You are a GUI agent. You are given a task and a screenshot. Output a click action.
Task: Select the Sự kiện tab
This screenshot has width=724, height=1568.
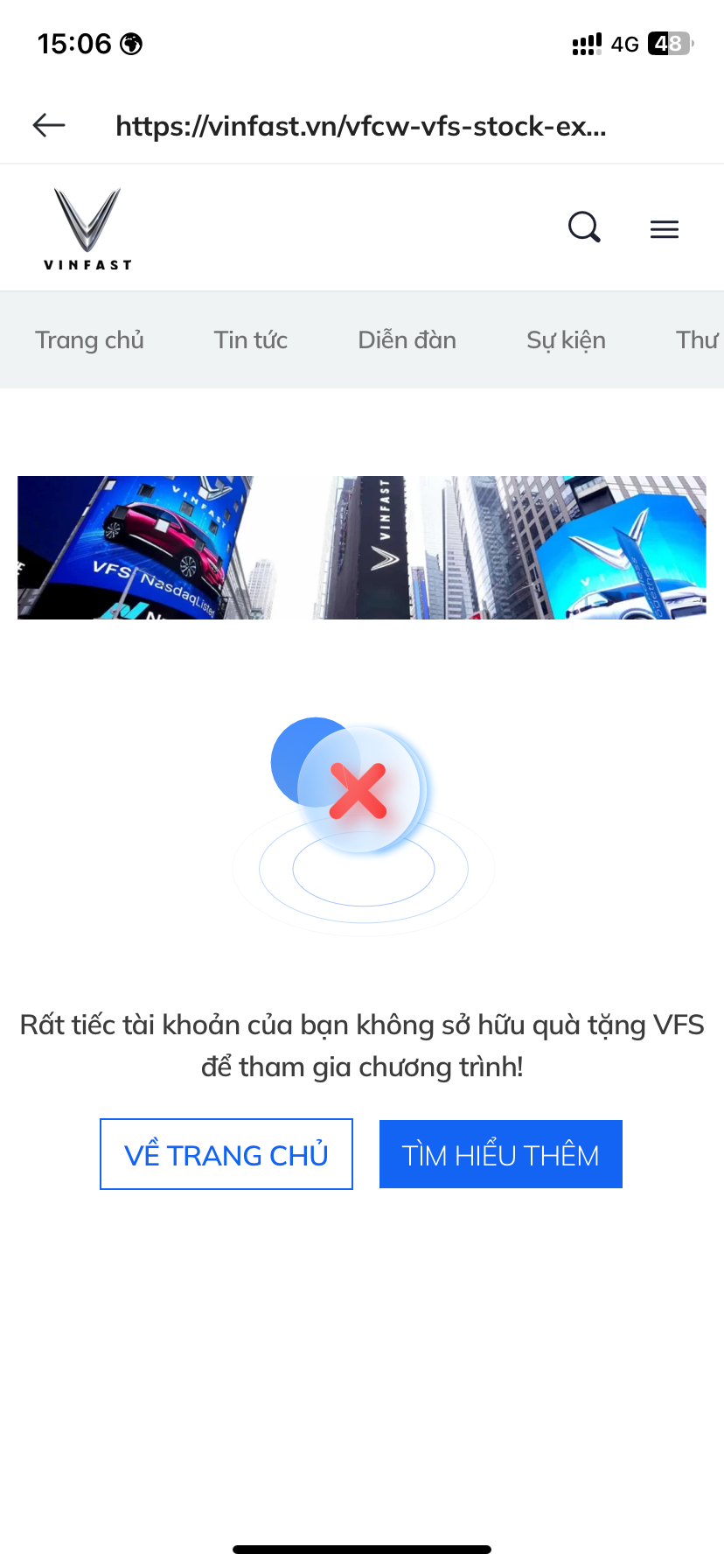click(x=566, y=340)
